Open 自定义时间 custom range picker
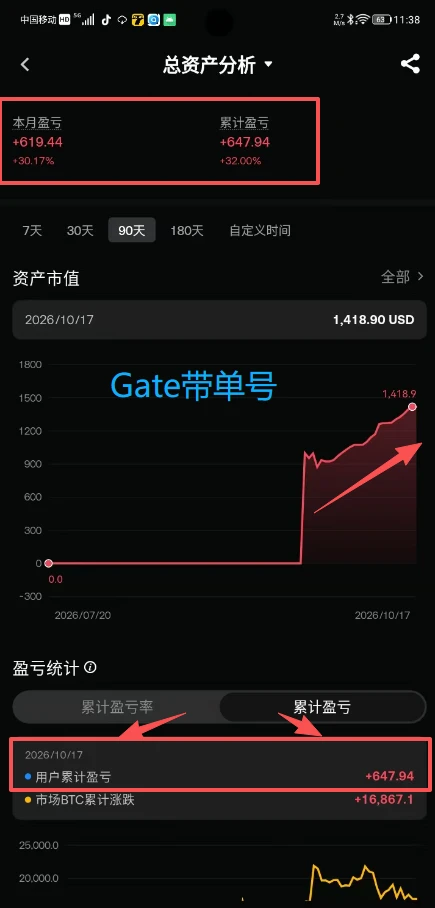Image resolution: width=435 pixels, height=908 pixels. click(x=260, y=230)
